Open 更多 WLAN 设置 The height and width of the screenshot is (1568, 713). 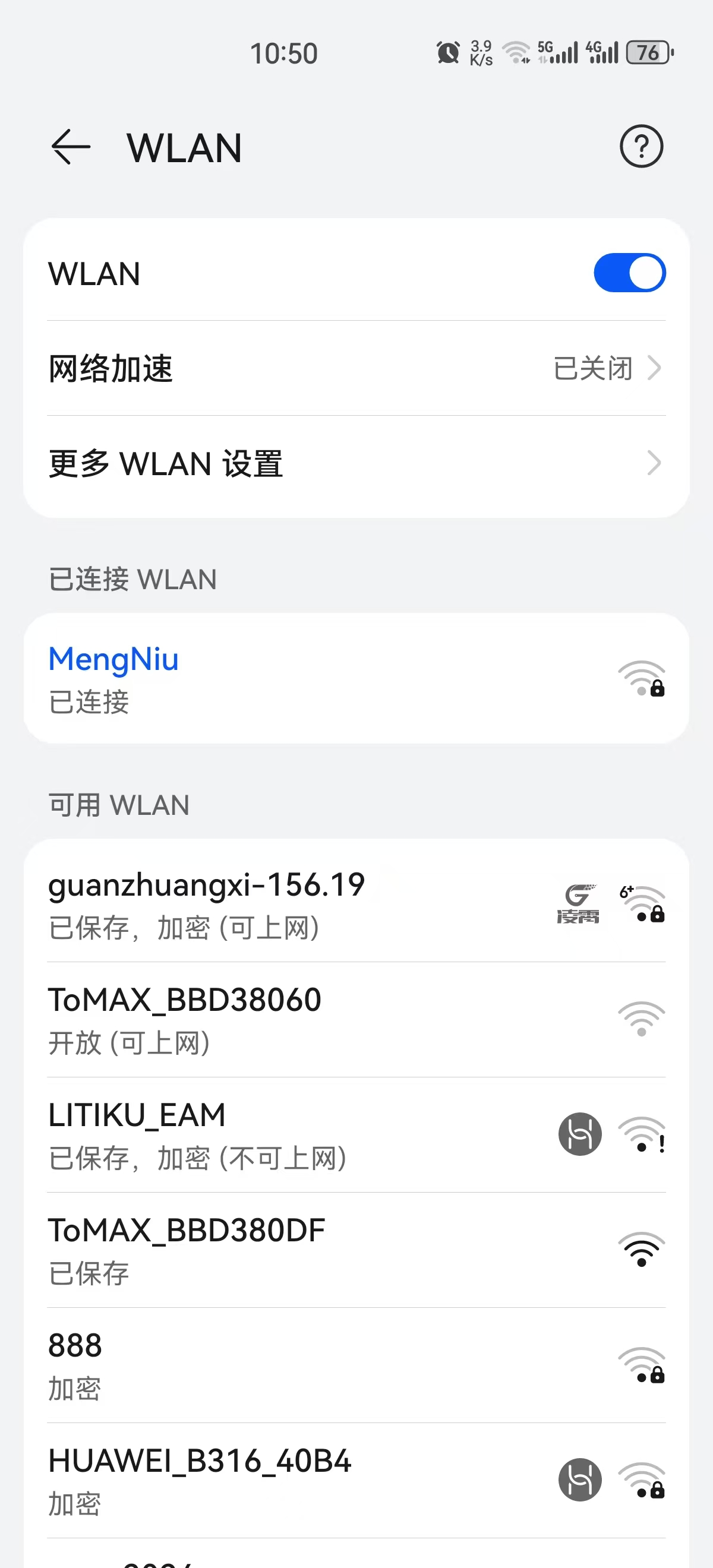click(x=356, y=463)
